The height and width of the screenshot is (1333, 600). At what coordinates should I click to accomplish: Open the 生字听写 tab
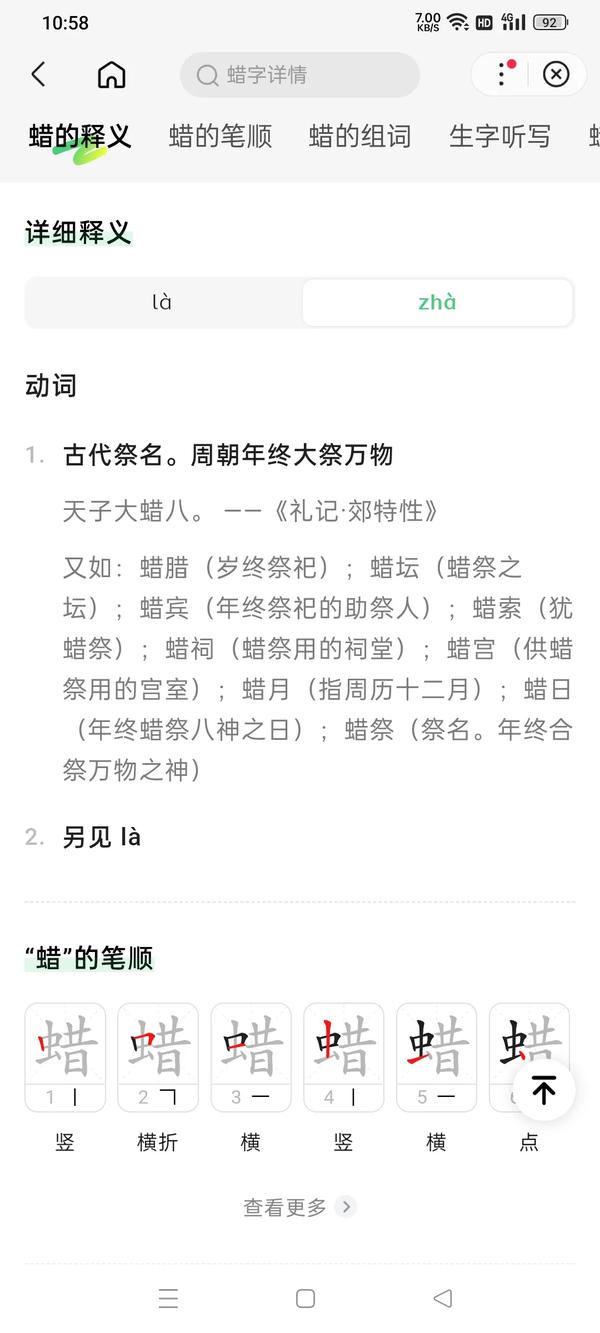(x=500, y=136)
